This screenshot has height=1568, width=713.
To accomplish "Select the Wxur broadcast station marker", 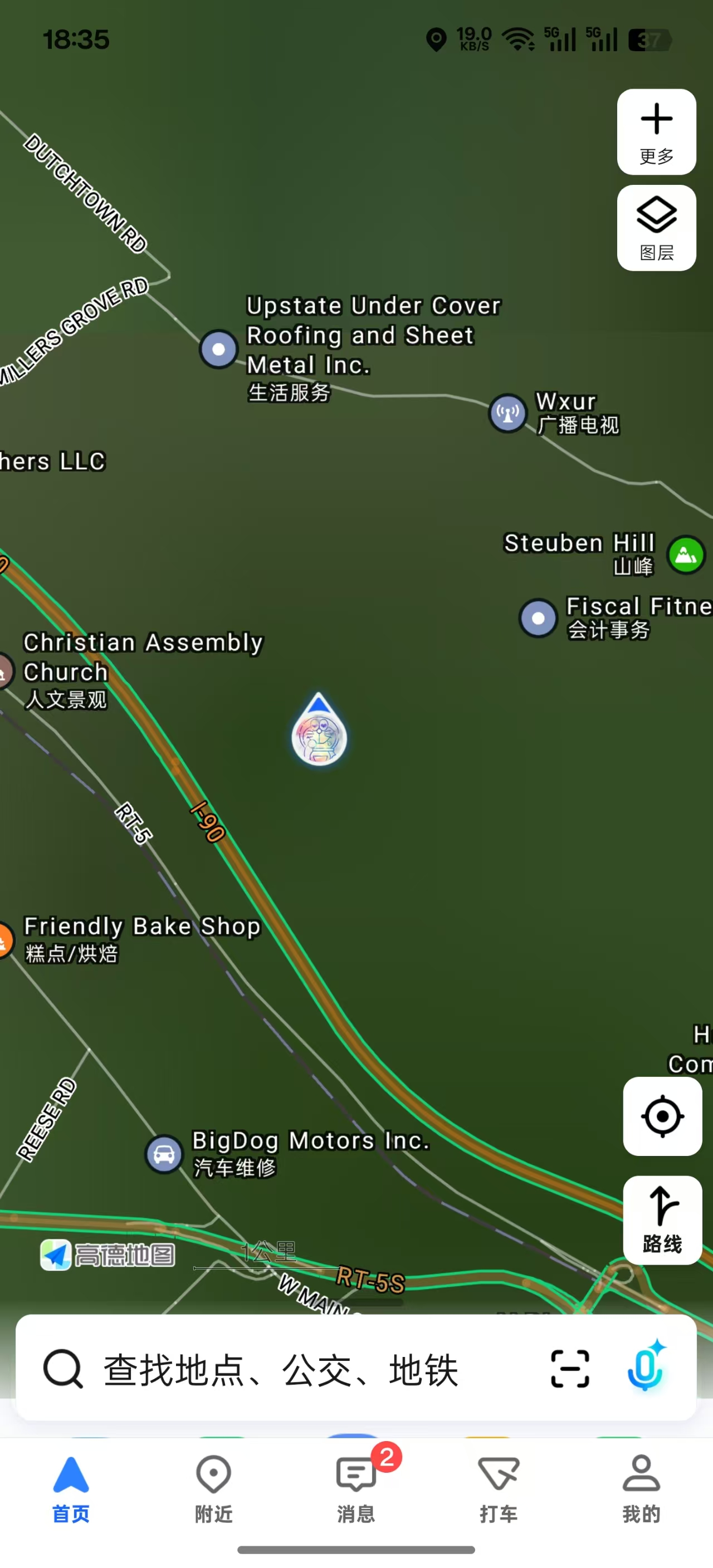I will pyautogui.click(x=508, y=413).
